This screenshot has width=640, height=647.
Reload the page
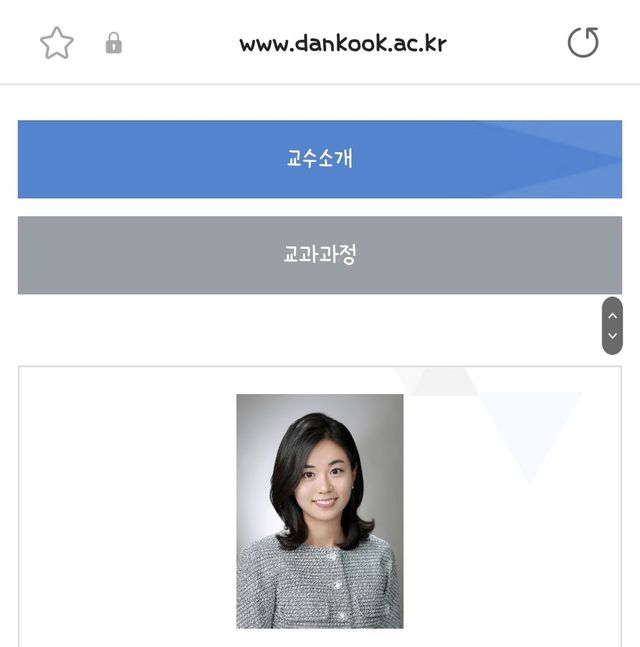(x=583, y=43)
